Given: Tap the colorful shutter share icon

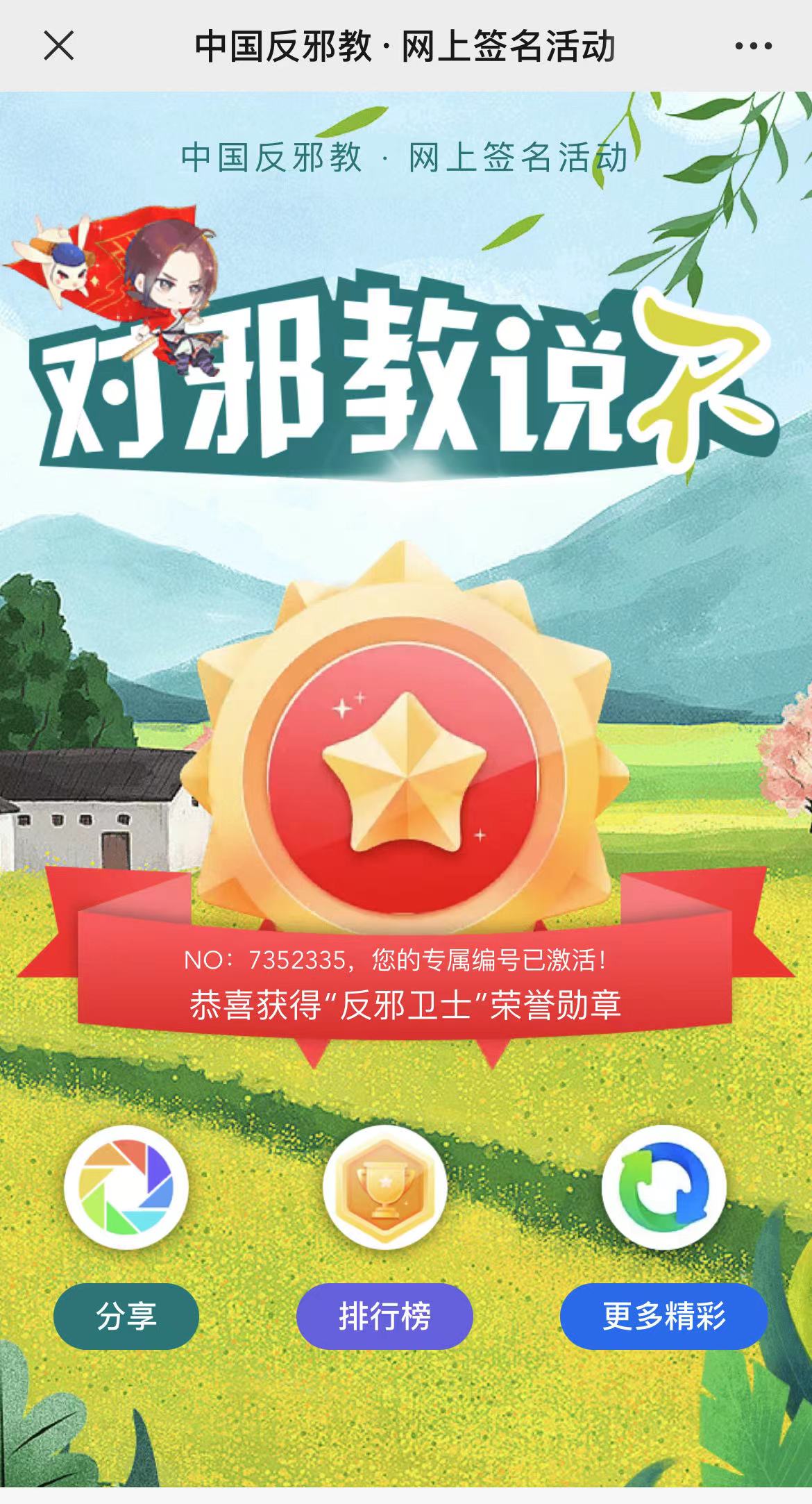Looking at the screenshot, I should 126,1187.
